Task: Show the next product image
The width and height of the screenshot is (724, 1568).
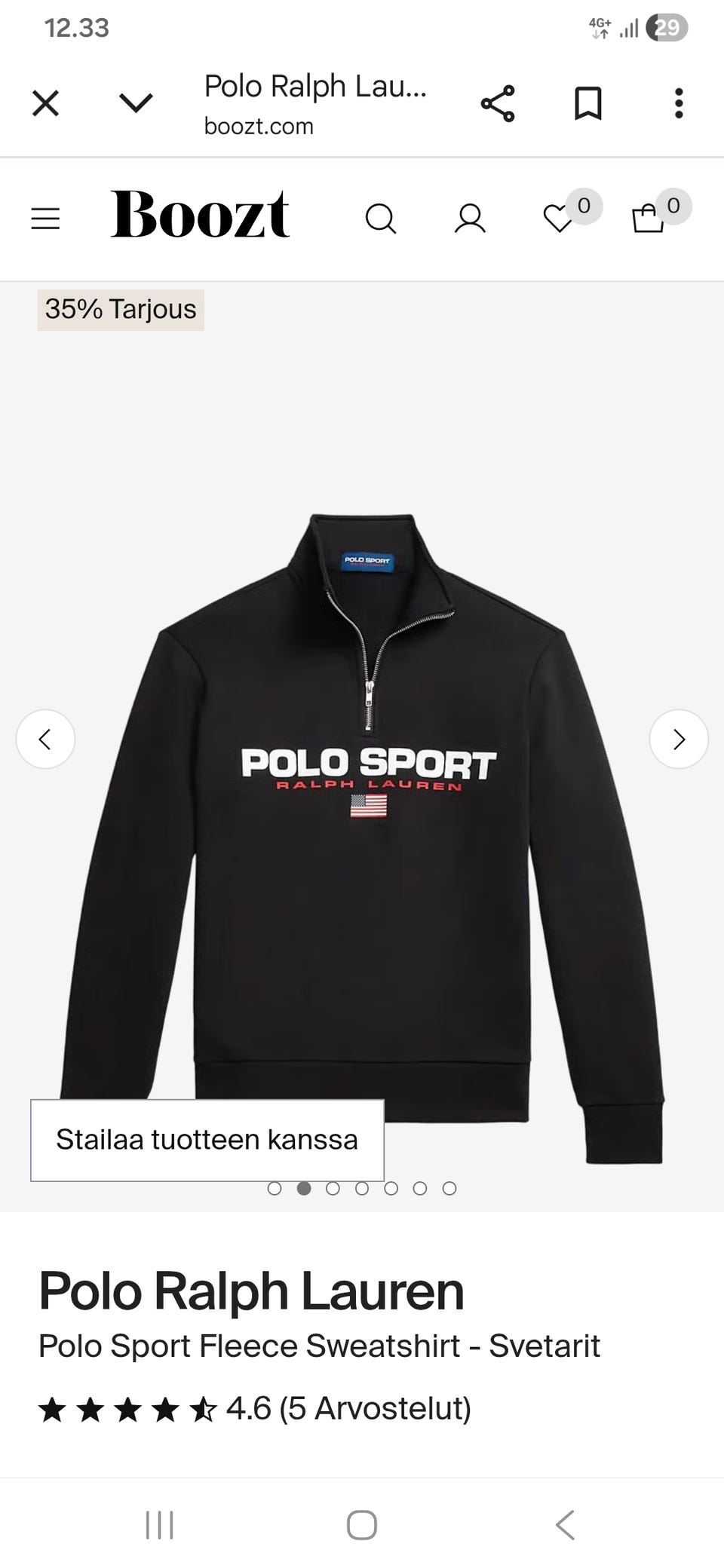Action: 679,739
